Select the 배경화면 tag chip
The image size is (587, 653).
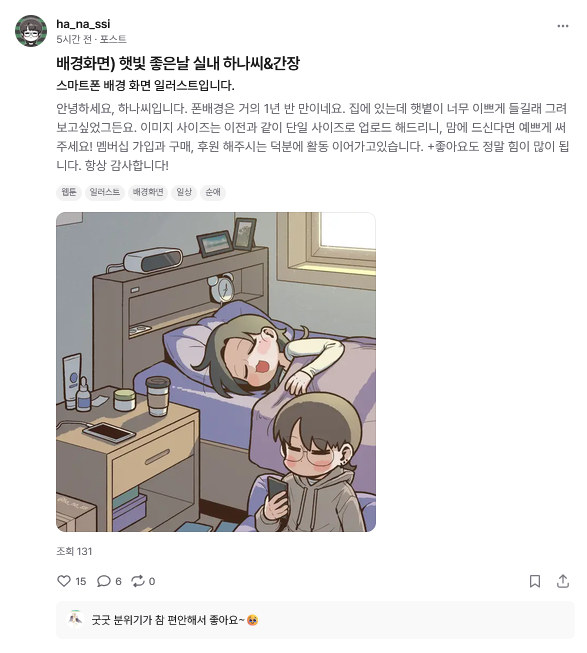(148, 192)
